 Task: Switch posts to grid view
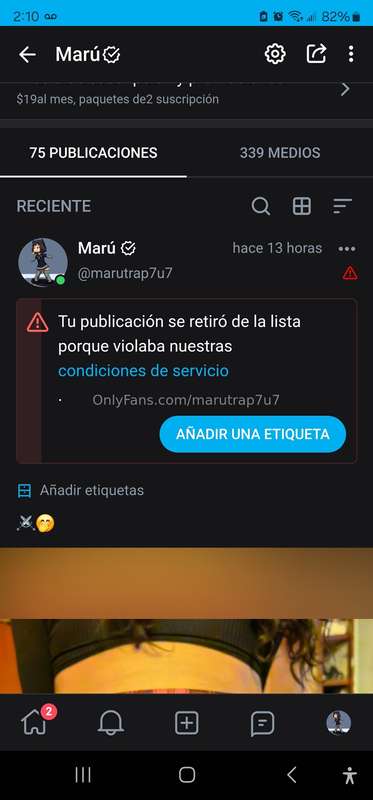pyautogui.click(x=302, y=206)
